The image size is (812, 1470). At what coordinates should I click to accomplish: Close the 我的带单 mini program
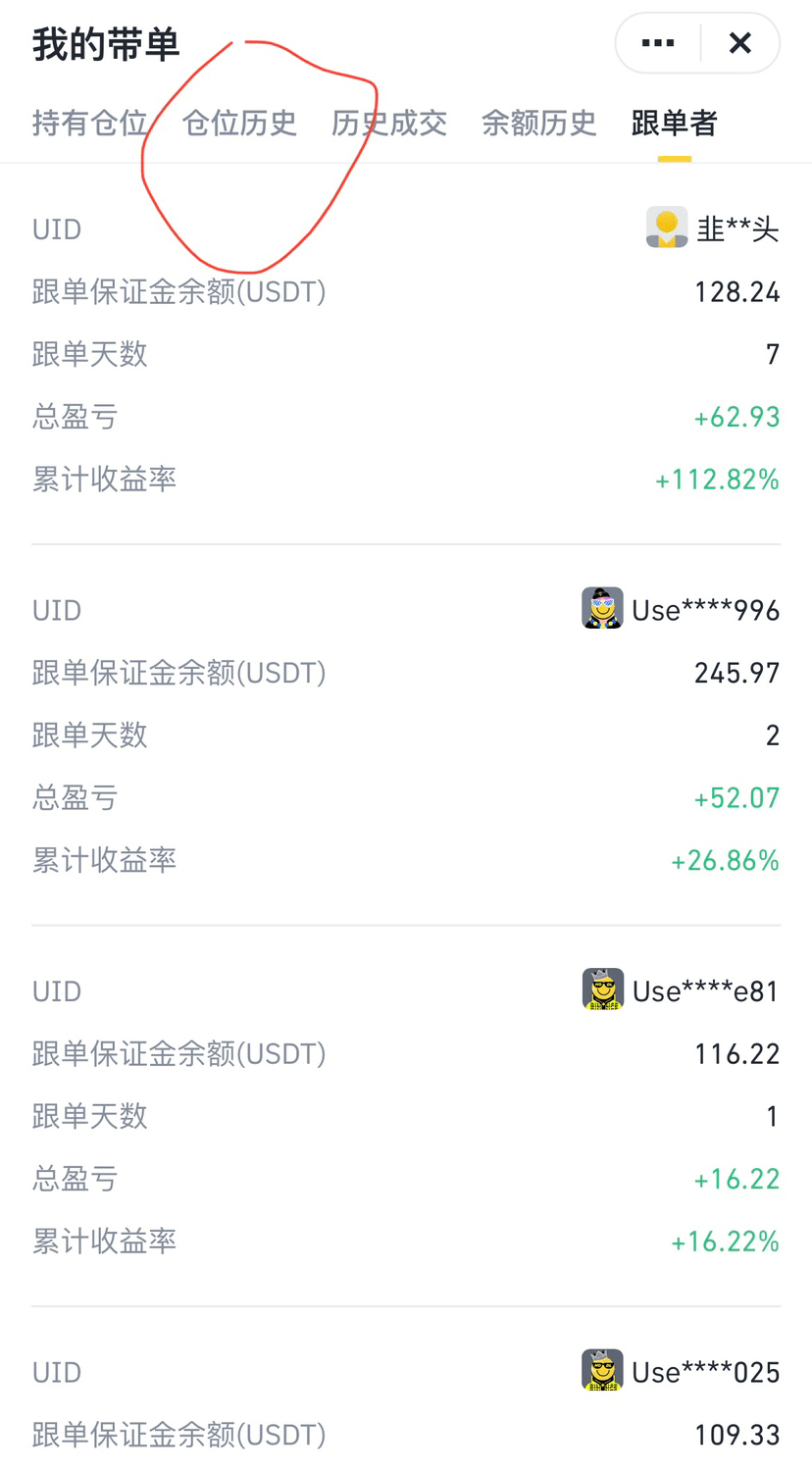tap(740, 43)
